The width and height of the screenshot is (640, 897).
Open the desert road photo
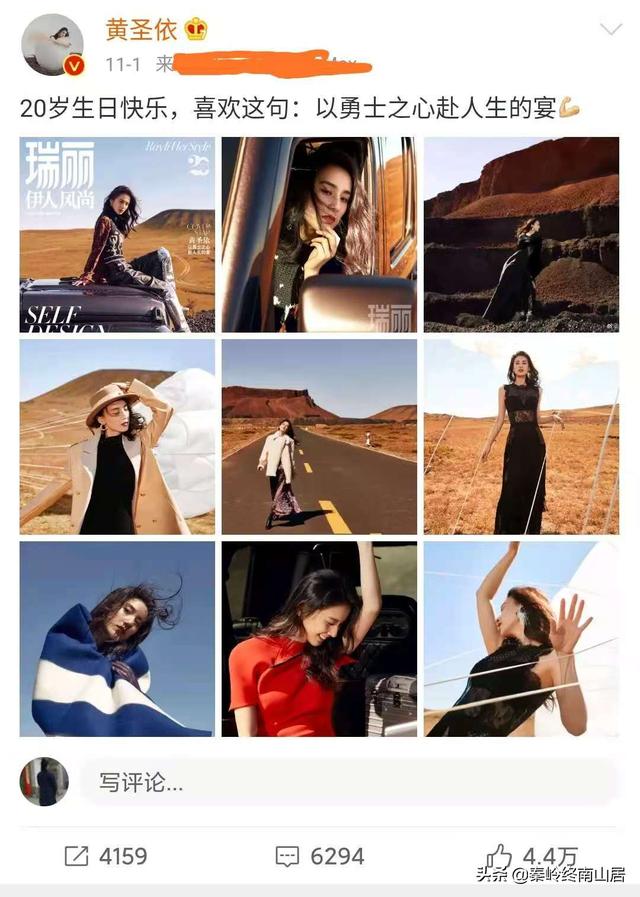point(319,436)
